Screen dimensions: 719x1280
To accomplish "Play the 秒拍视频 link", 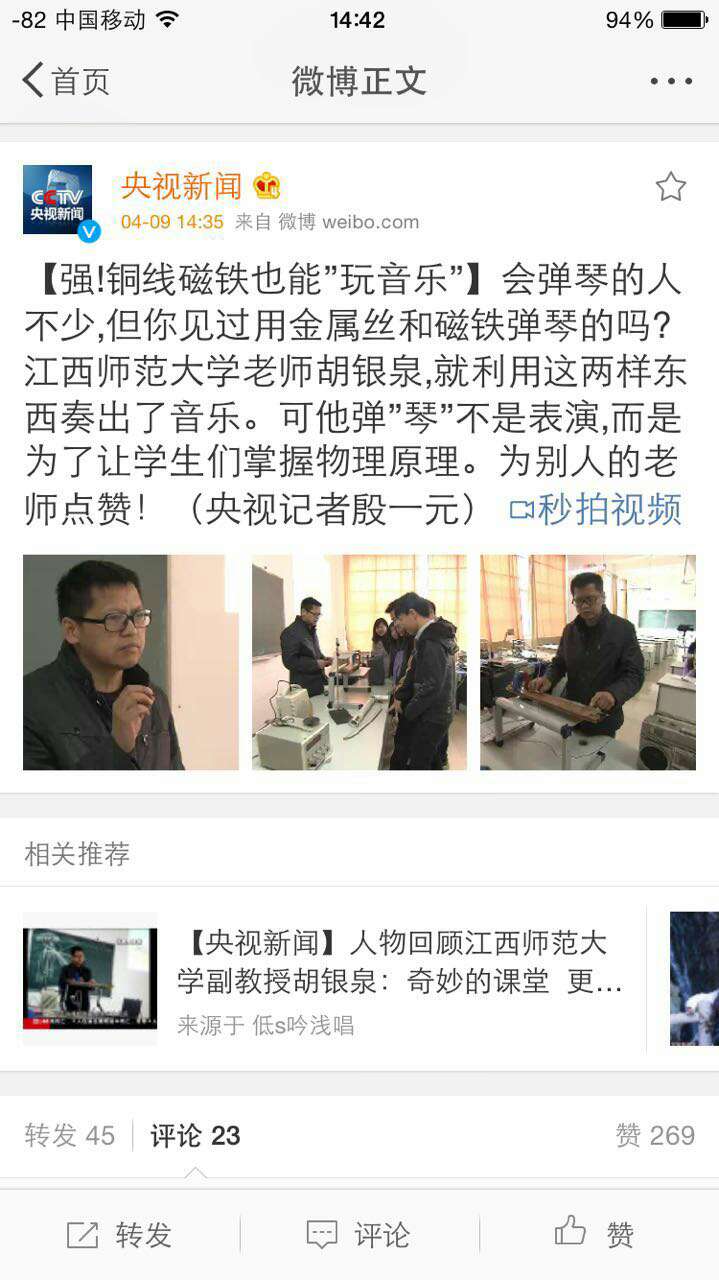I will [596, 509].
